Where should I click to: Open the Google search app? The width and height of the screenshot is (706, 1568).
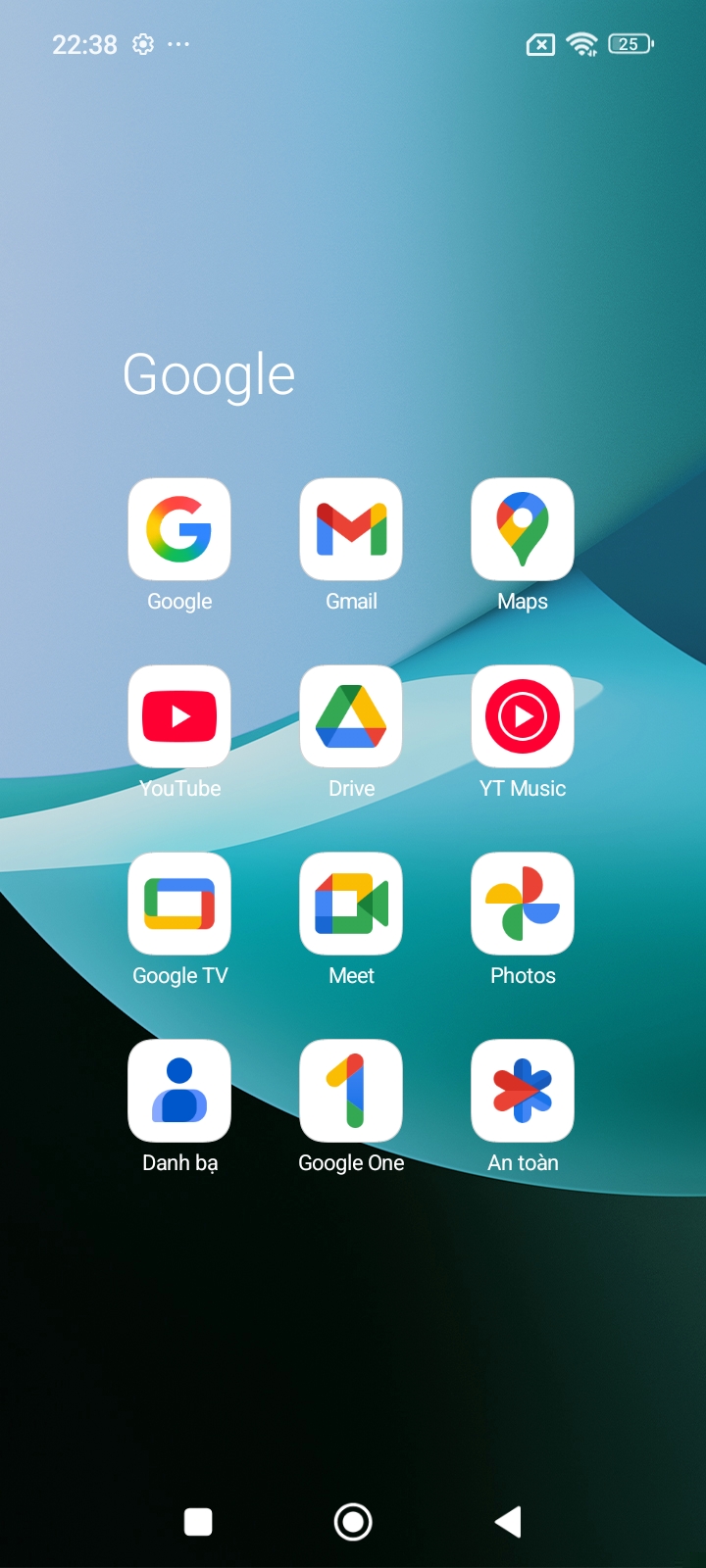[179, 529]
